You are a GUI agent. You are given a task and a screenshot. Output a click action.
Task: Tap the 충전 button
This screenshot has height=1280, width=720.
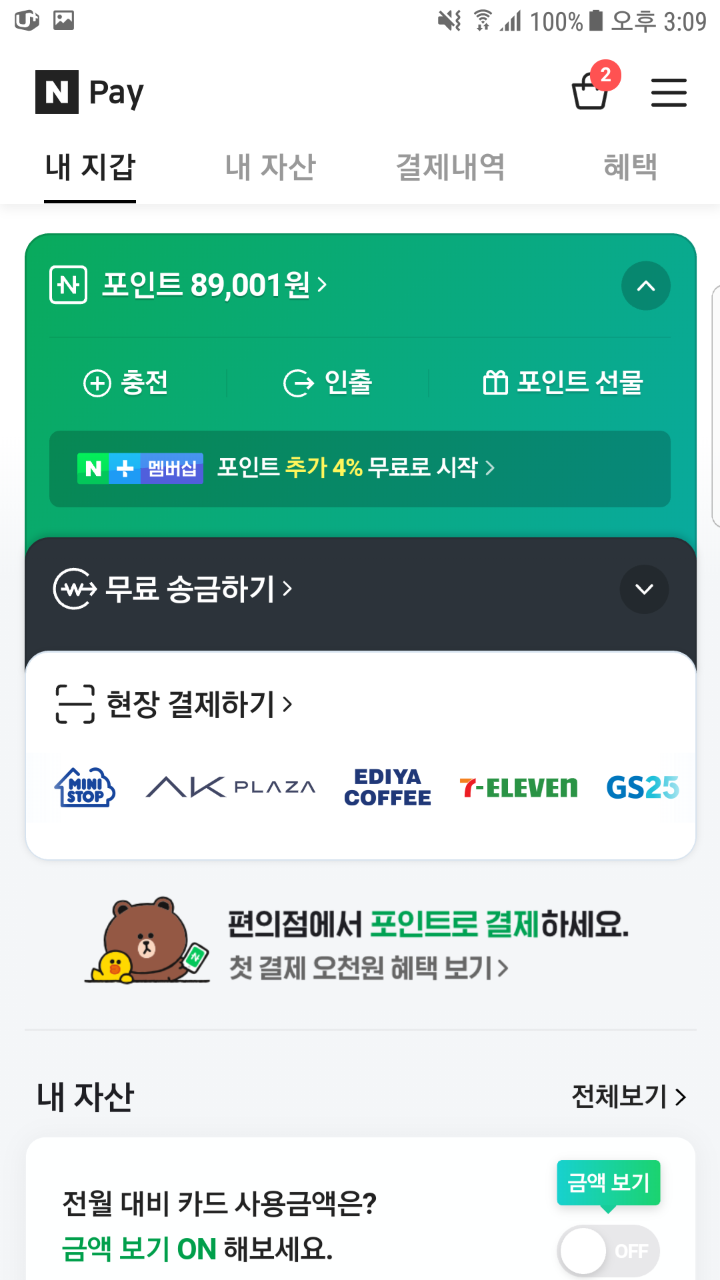click(x=126, y=383)
